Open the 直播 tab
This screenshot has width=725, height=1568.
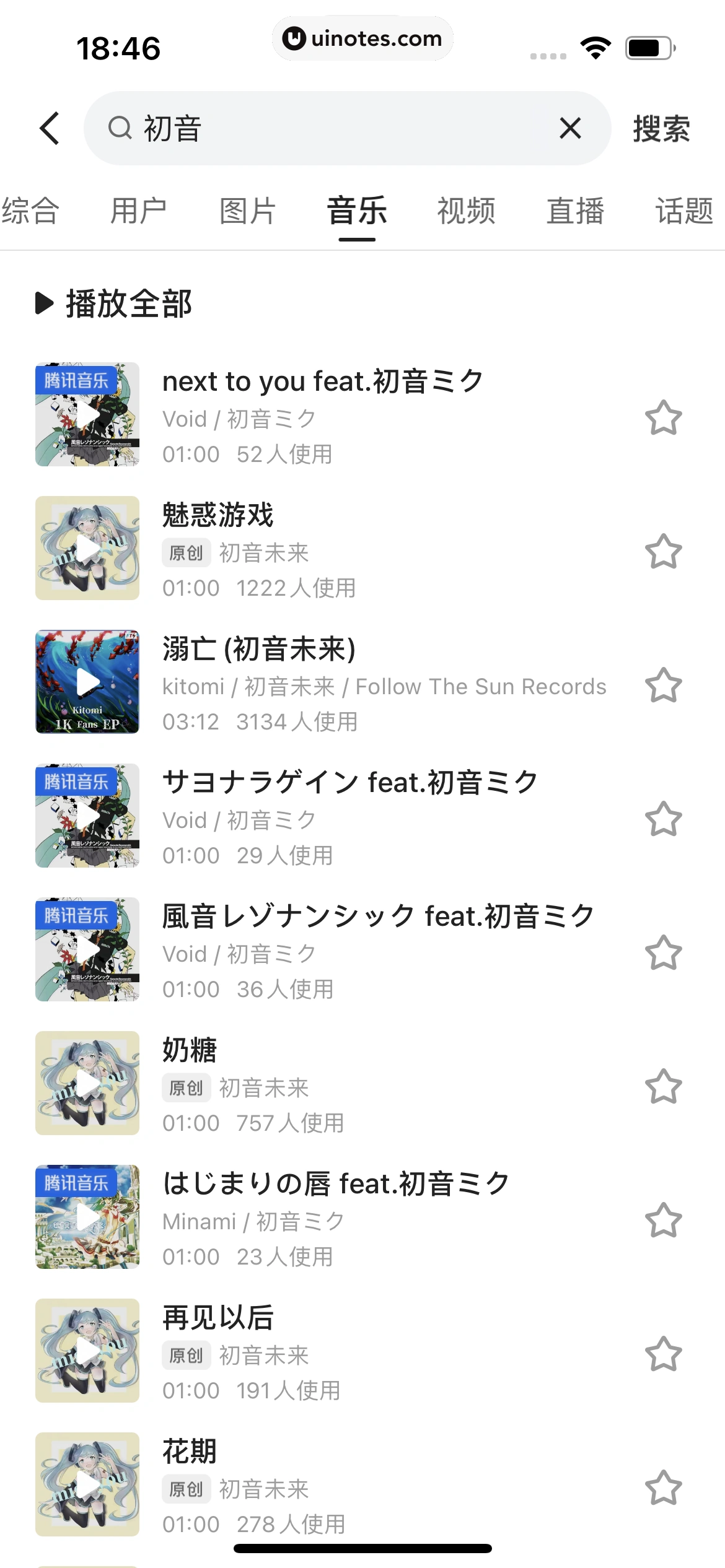tap(575, 211)
